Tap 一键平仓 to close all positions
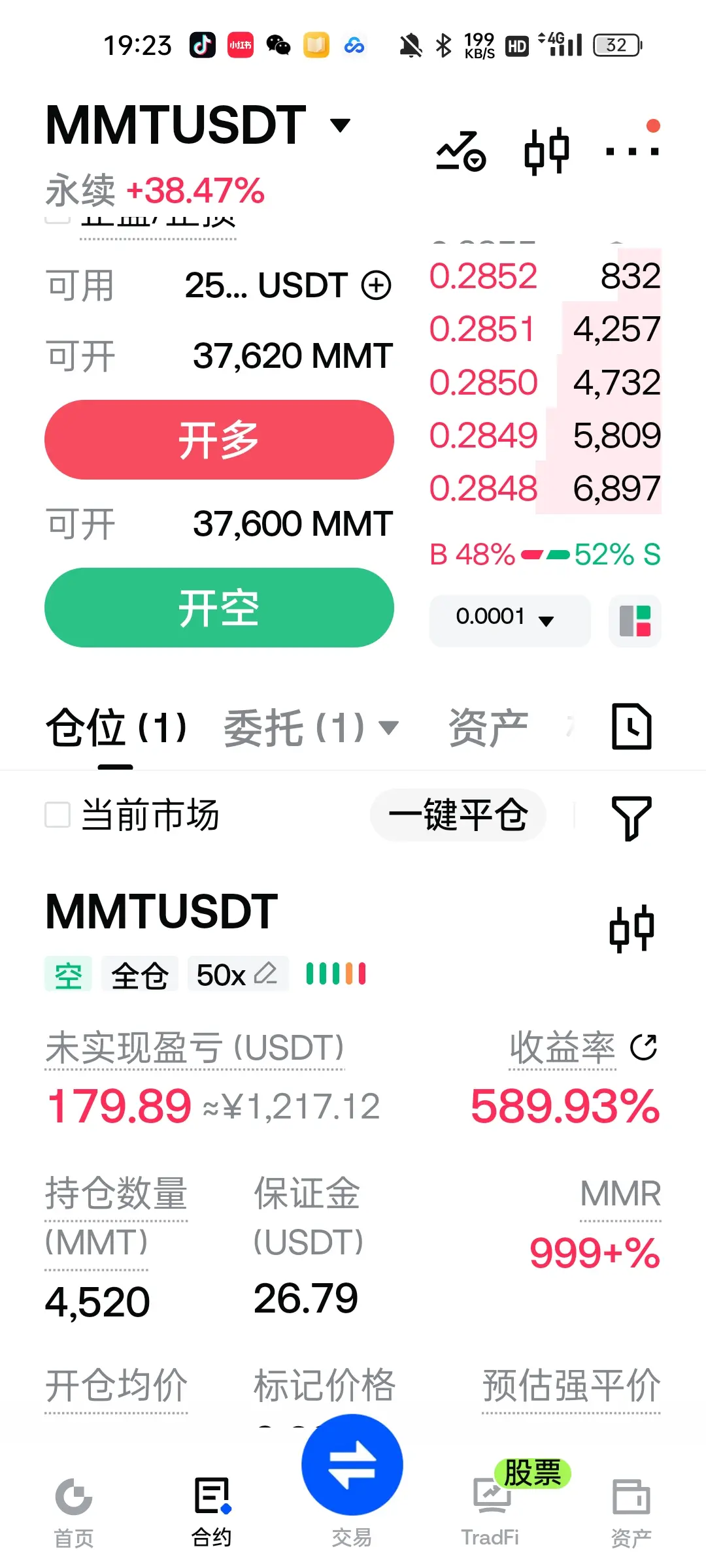 458,815
